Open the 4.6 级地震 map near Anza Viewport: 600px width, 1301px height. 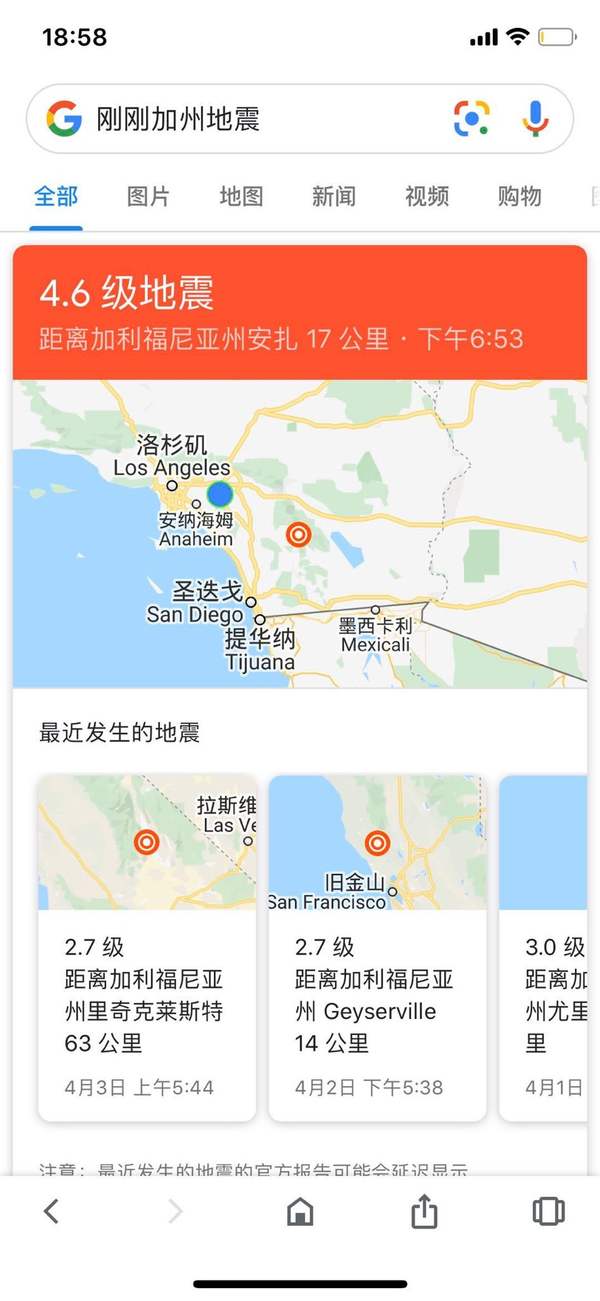[x=300, y=533]
